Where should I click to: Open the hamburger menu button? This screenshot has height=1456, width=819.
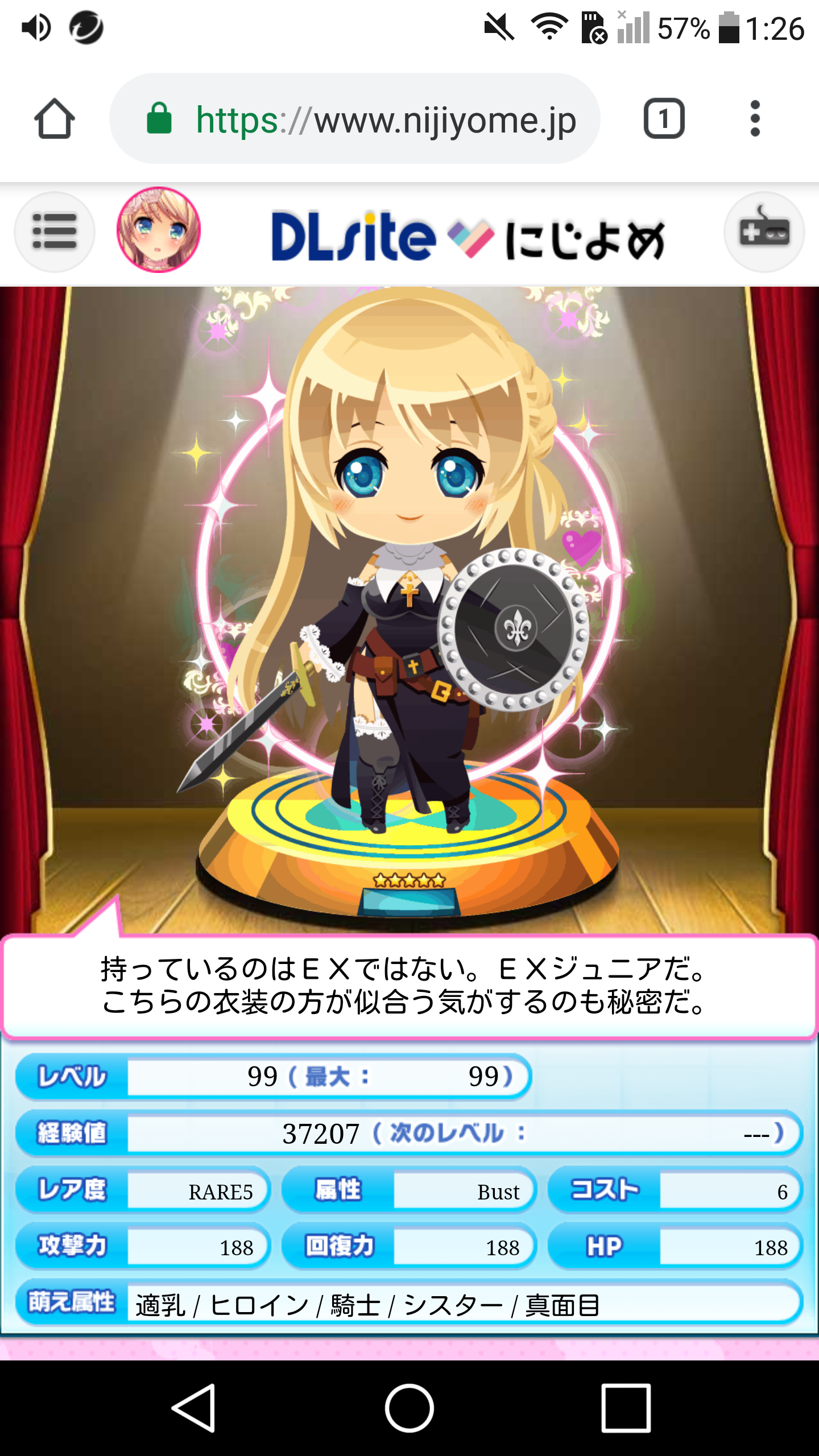[55, 231]
